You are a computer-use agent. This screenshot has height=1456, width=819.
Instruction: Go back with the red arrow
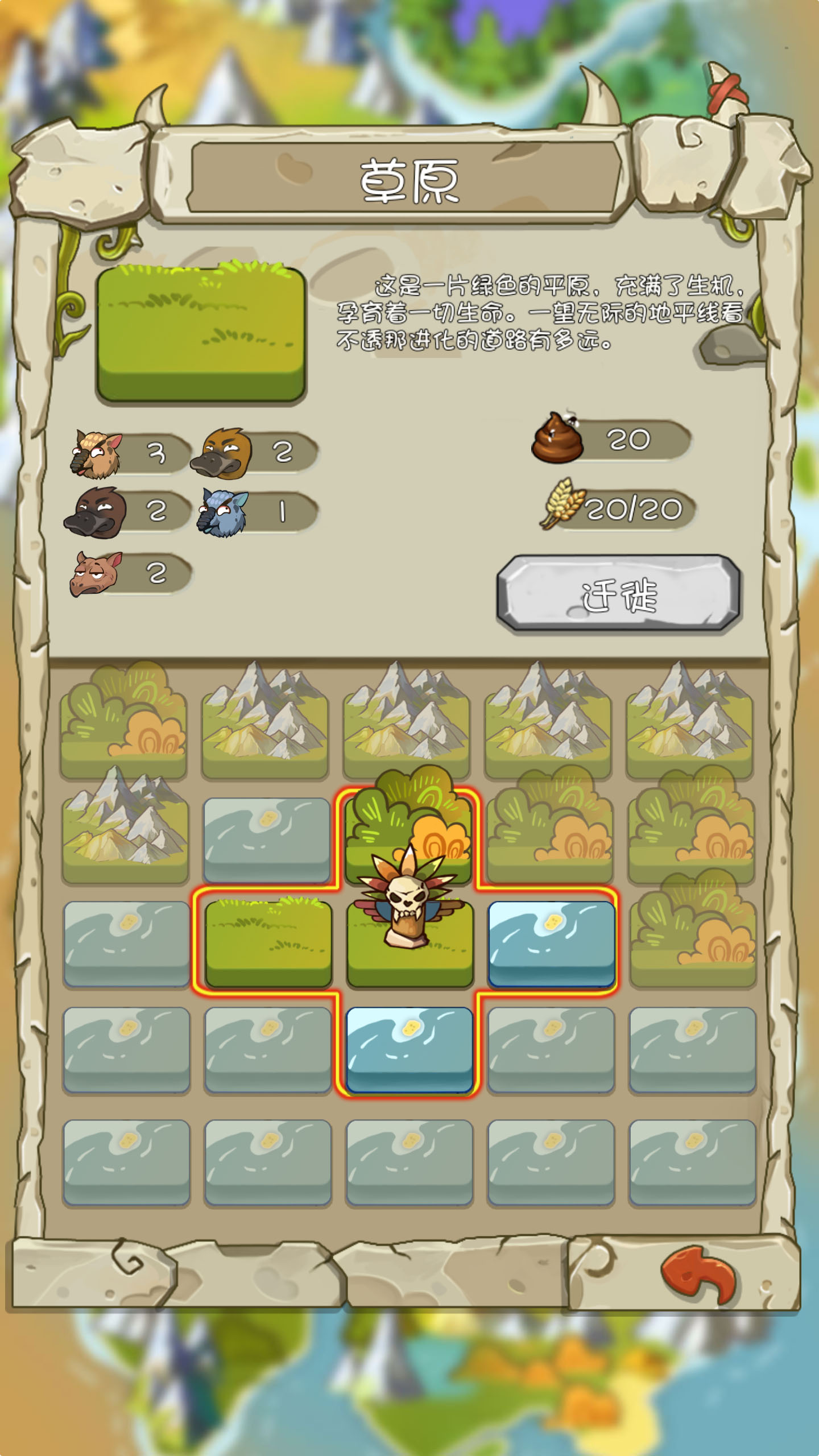pos(698,1273)
